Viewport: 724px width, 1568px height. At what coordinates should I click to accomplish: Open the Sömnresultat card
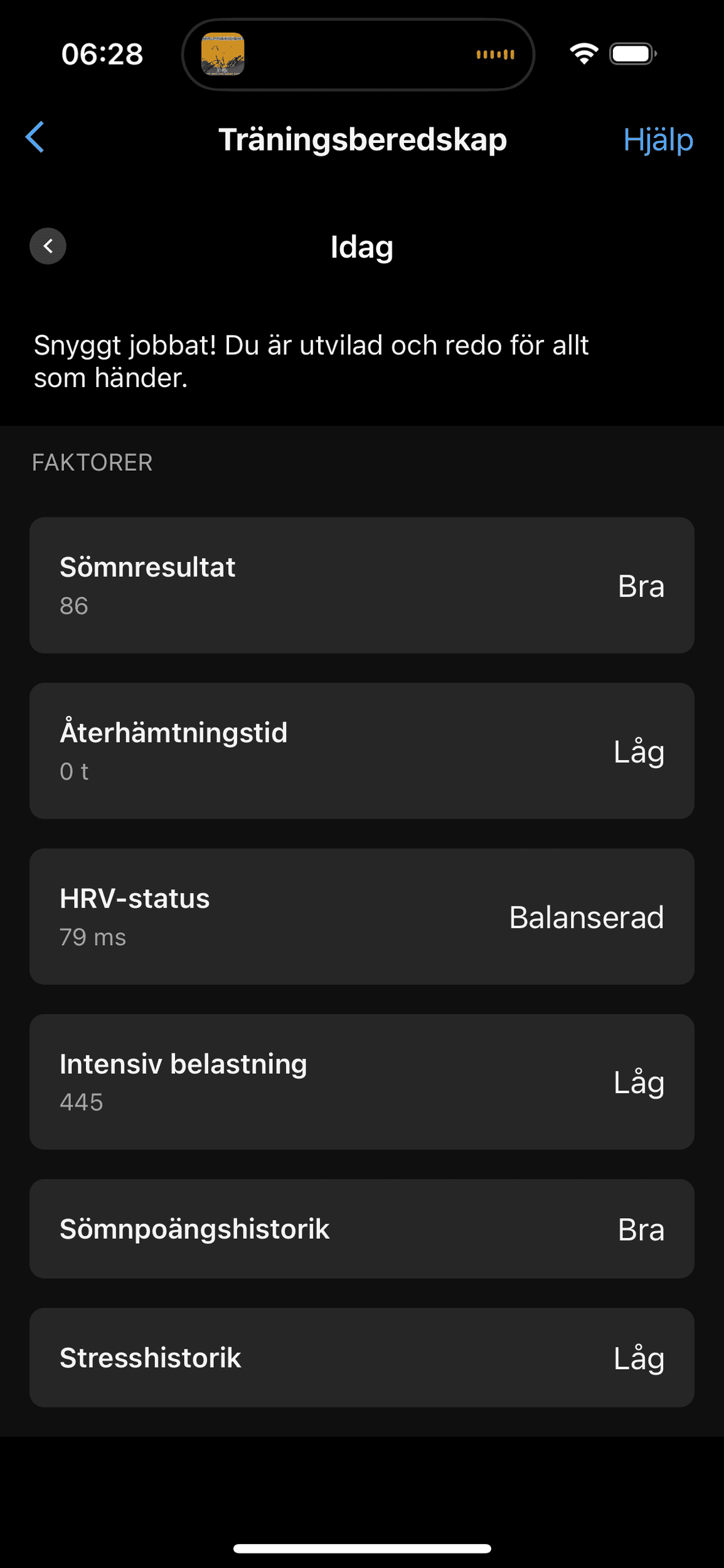[x=361, y=585]
